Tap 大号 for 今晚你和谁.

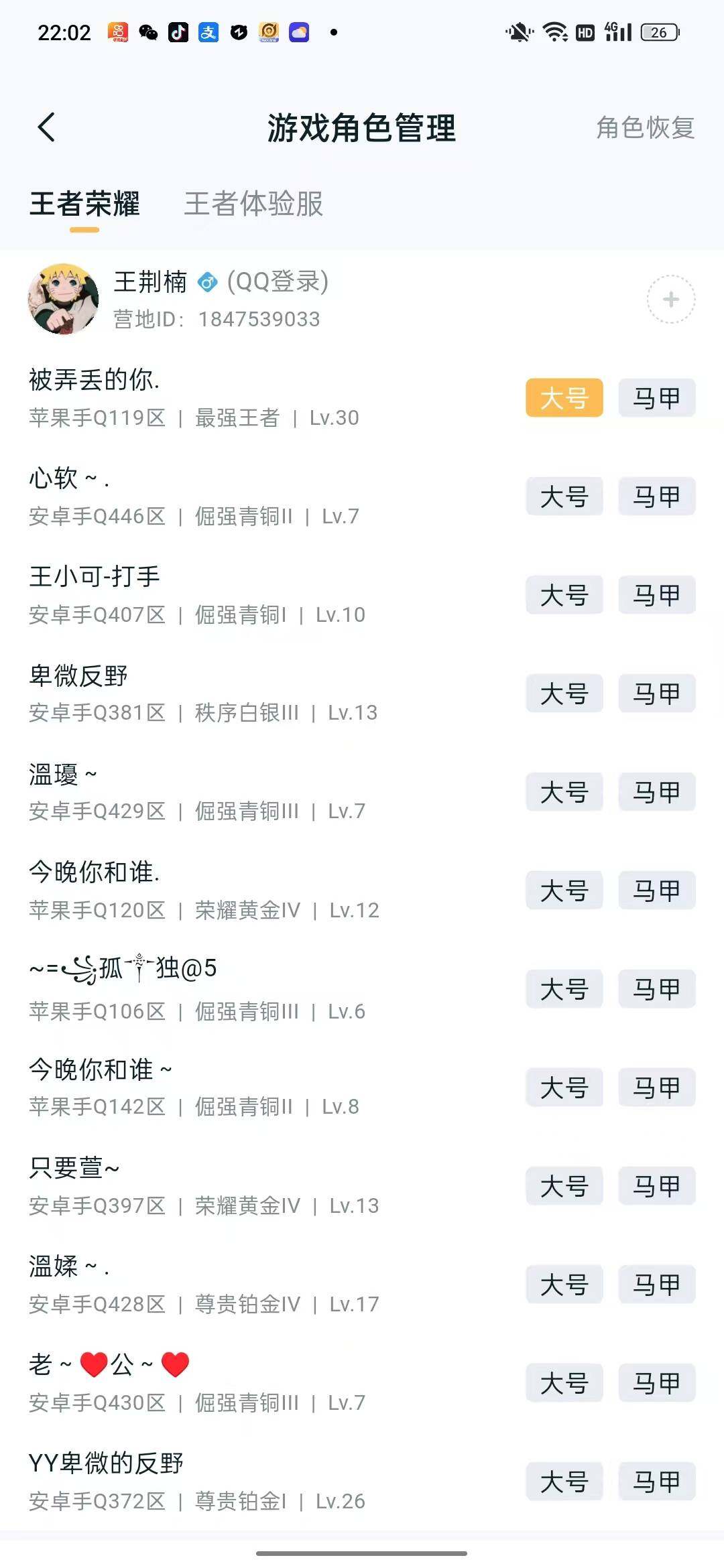pos(563,891)
